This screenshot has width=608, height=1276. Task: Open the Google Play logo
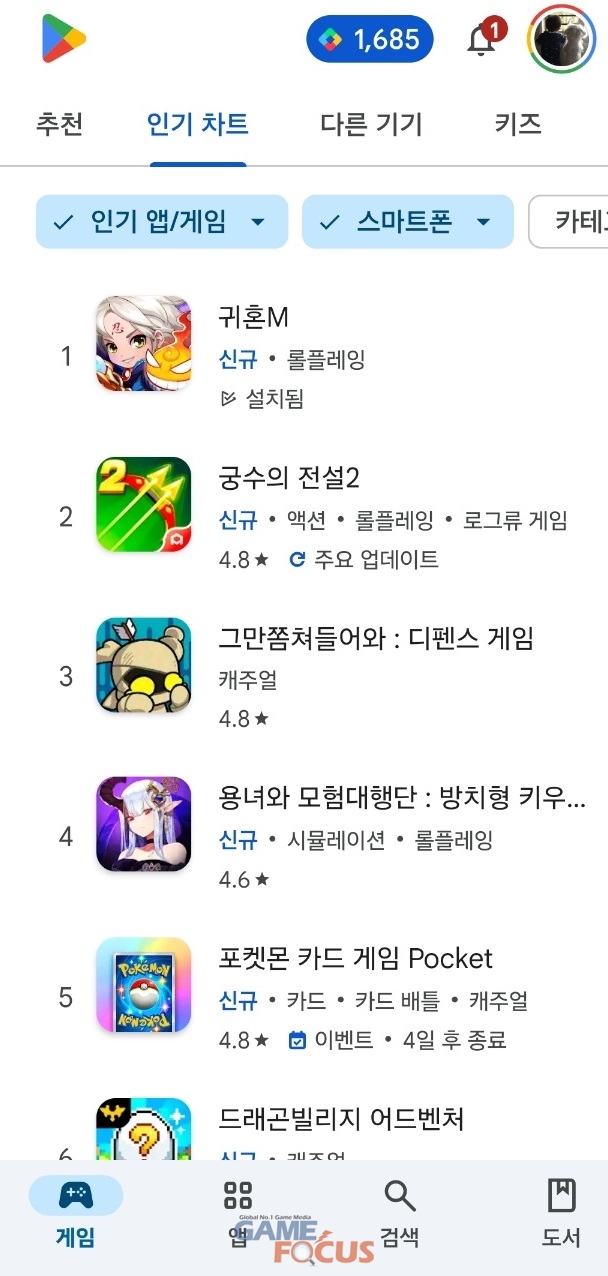[x=64, y=39]
